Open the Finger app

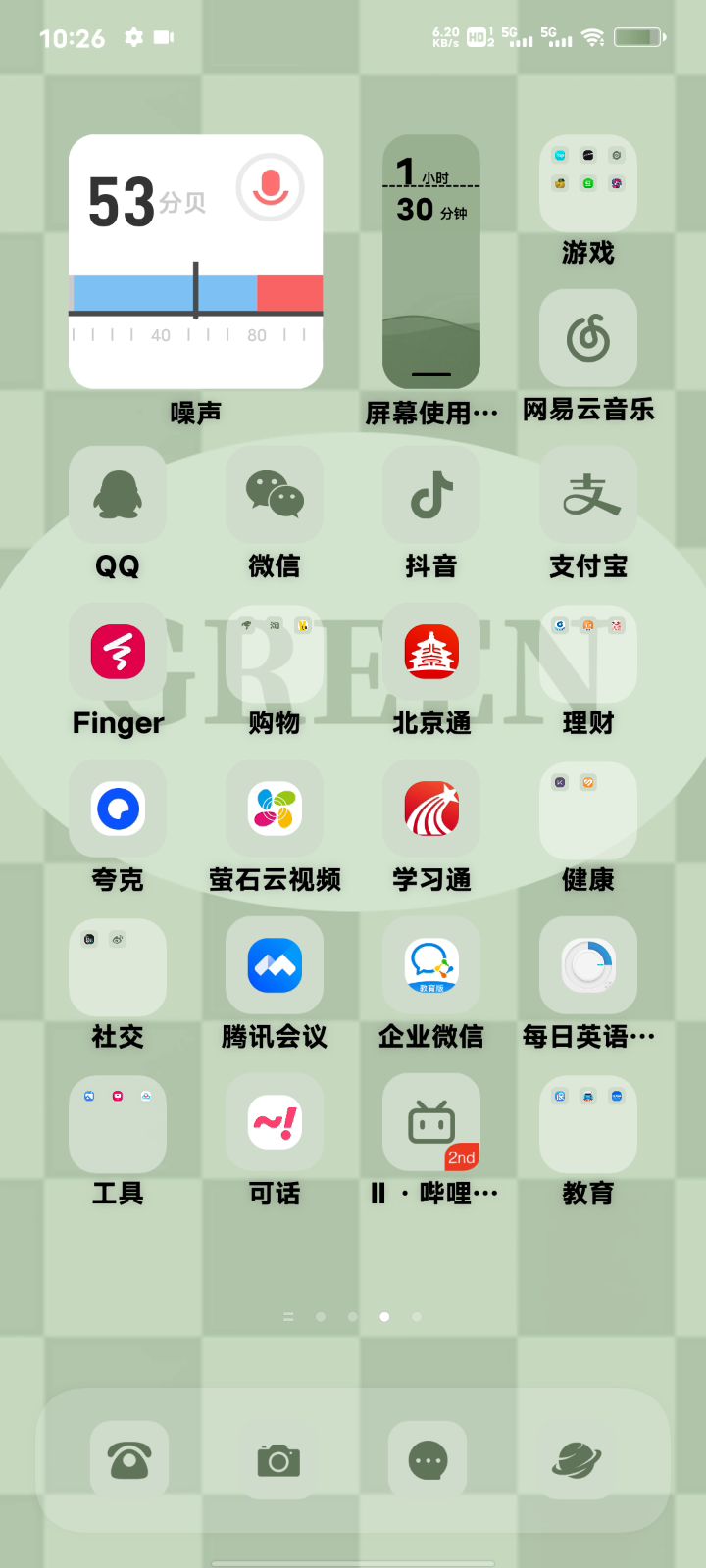(x=118, y=652)
